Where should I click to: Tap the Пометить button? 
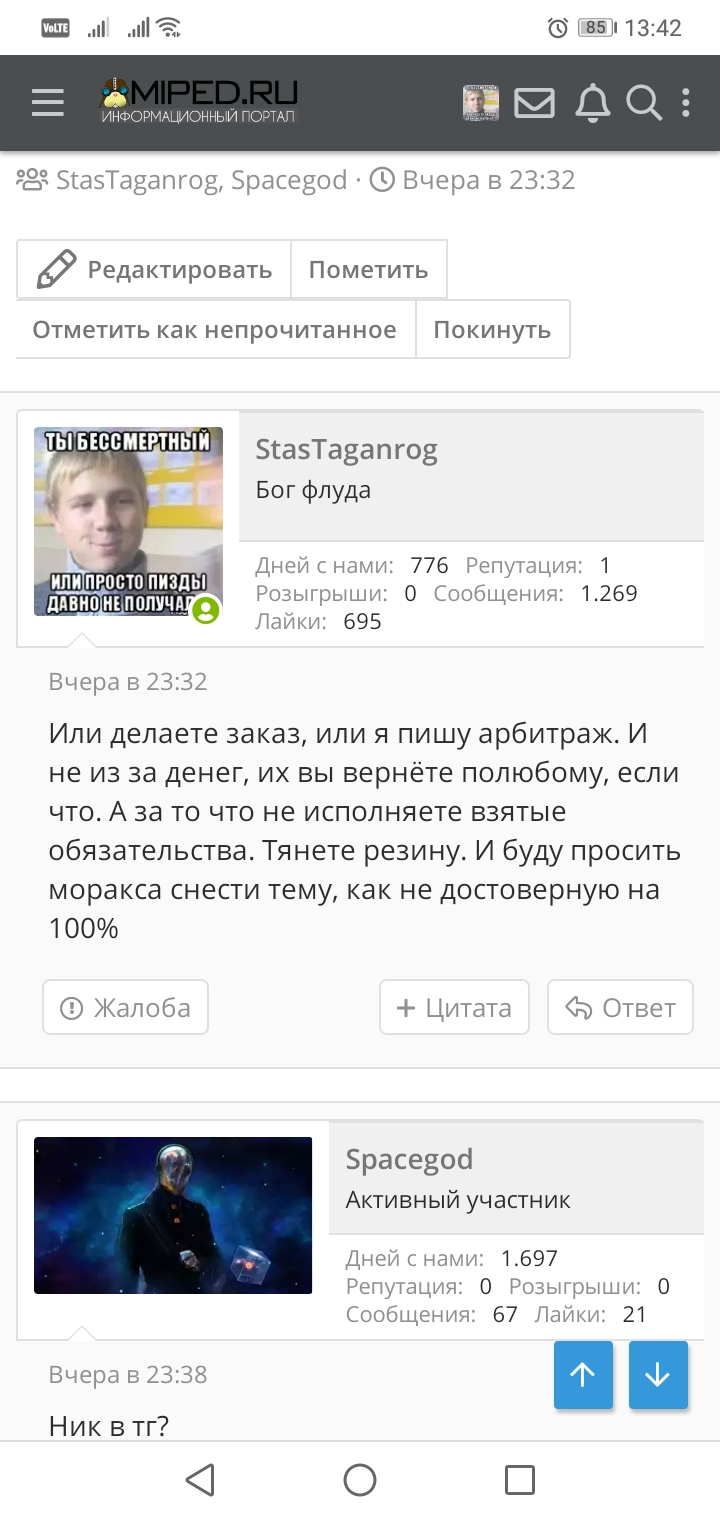tap(368, 269)
